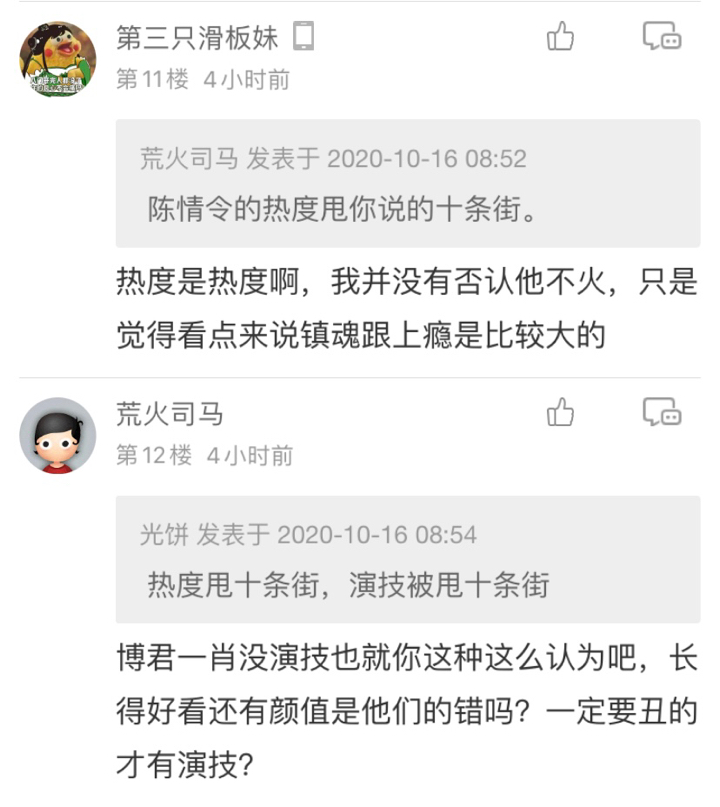Open the username 荒火司马 at 12楼
720x807 pixels.
tap(170, 413)
